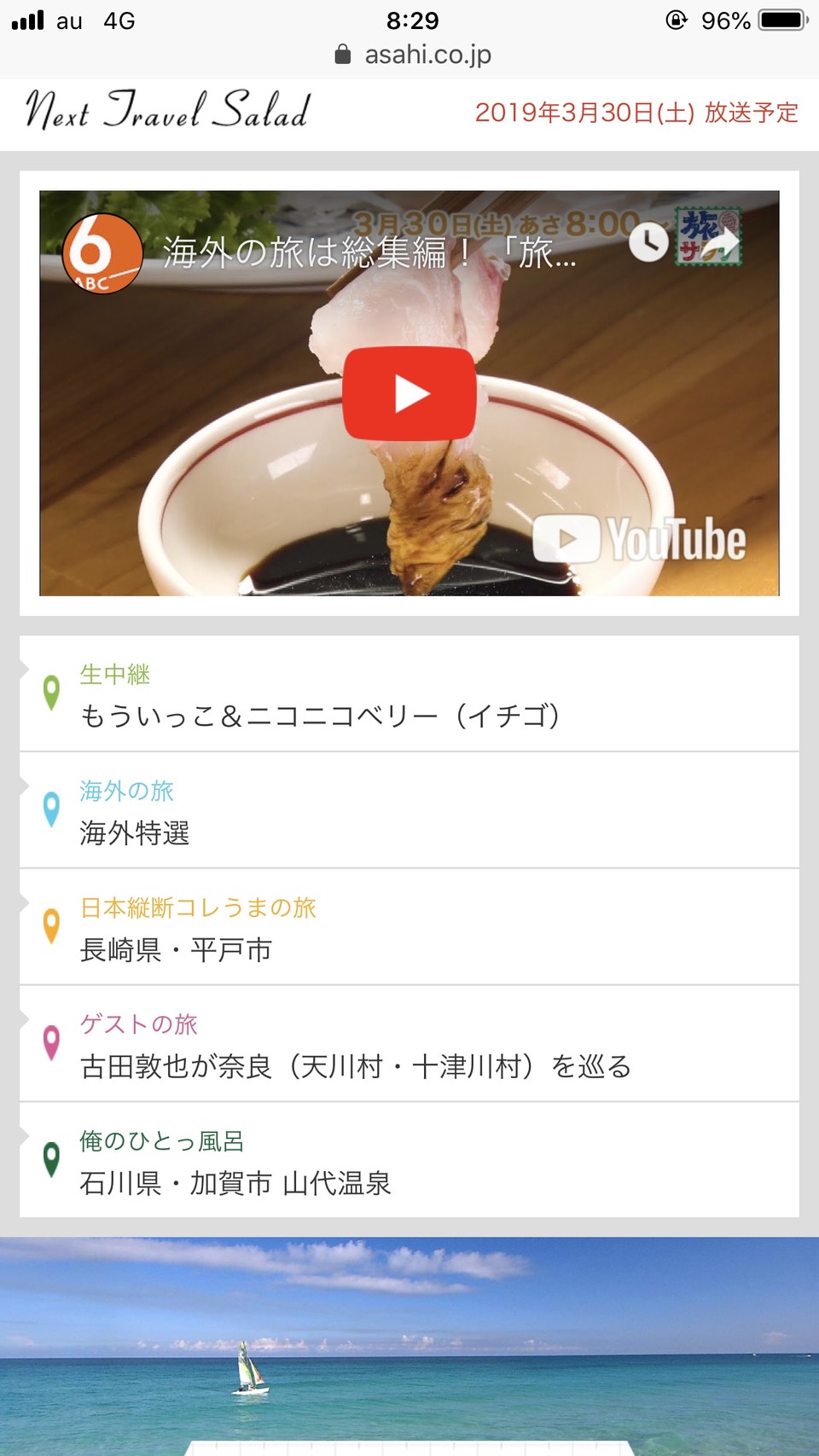The width and height of the screenshot is (819, 1456).
Task: Open ゲストの旅 with 古田敦也
Action: pyautogui.click(x=409, y=1045)
